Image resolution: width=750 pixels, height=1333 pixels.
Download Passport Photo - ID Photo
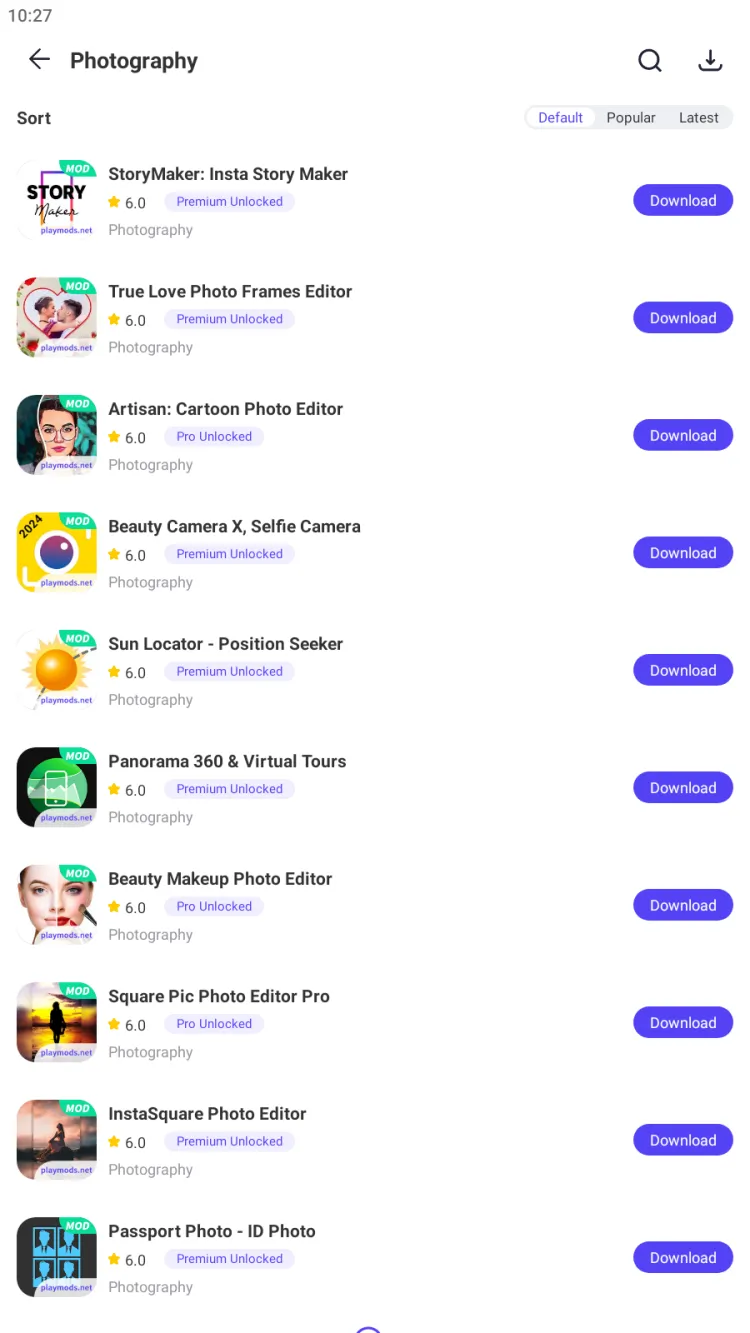point(683,1258)
